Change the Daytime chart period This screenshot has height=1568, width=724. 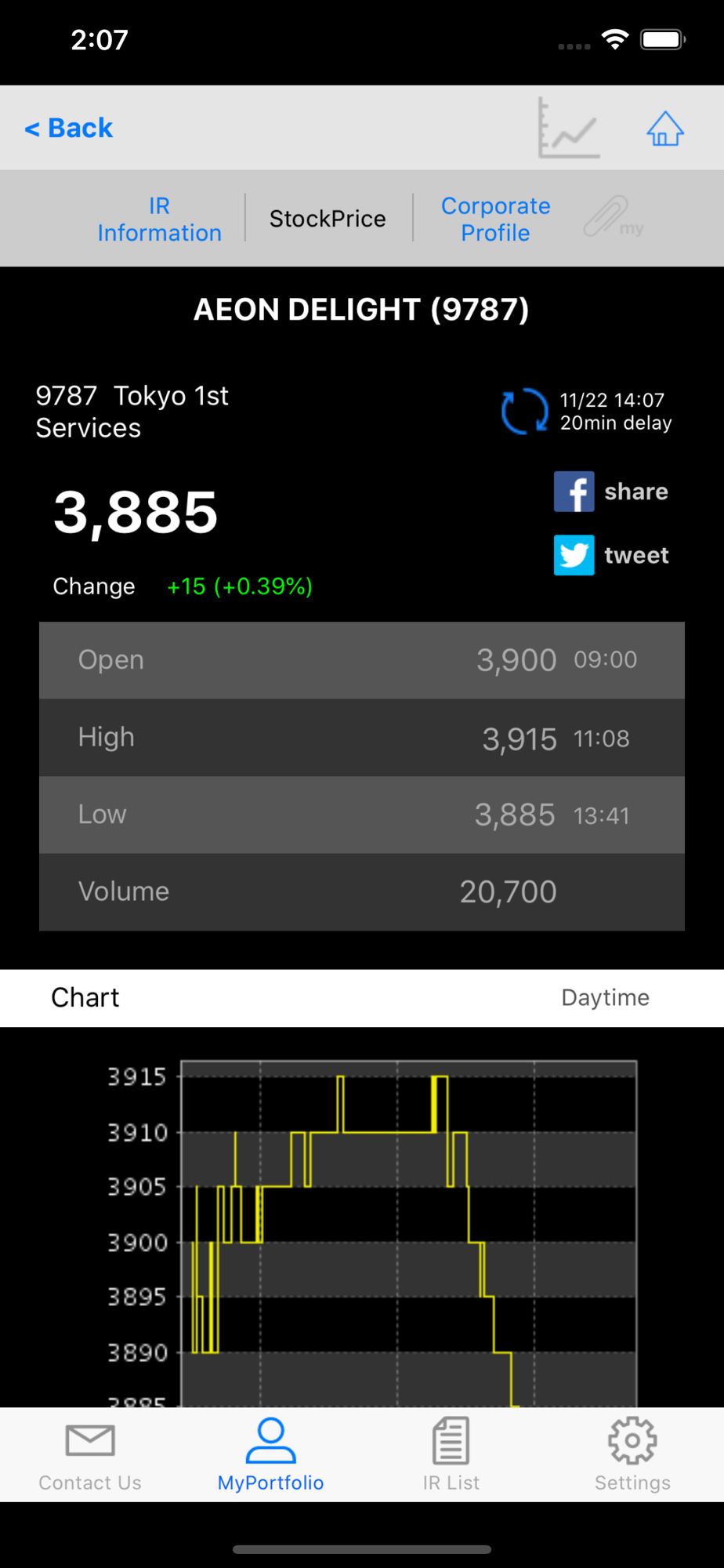605,997
